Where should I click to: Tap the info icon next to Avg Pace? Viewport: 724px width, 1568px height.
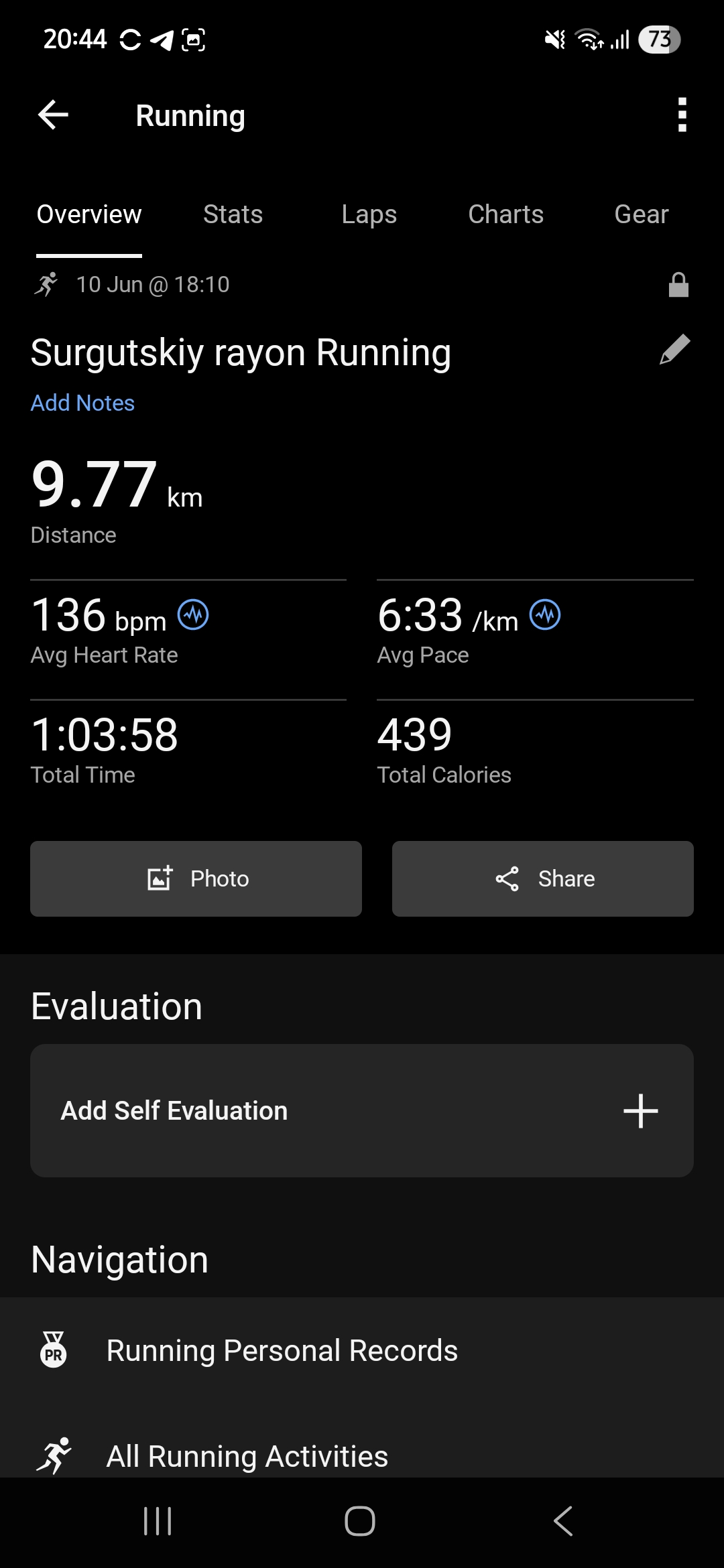[x=545, y=614]
